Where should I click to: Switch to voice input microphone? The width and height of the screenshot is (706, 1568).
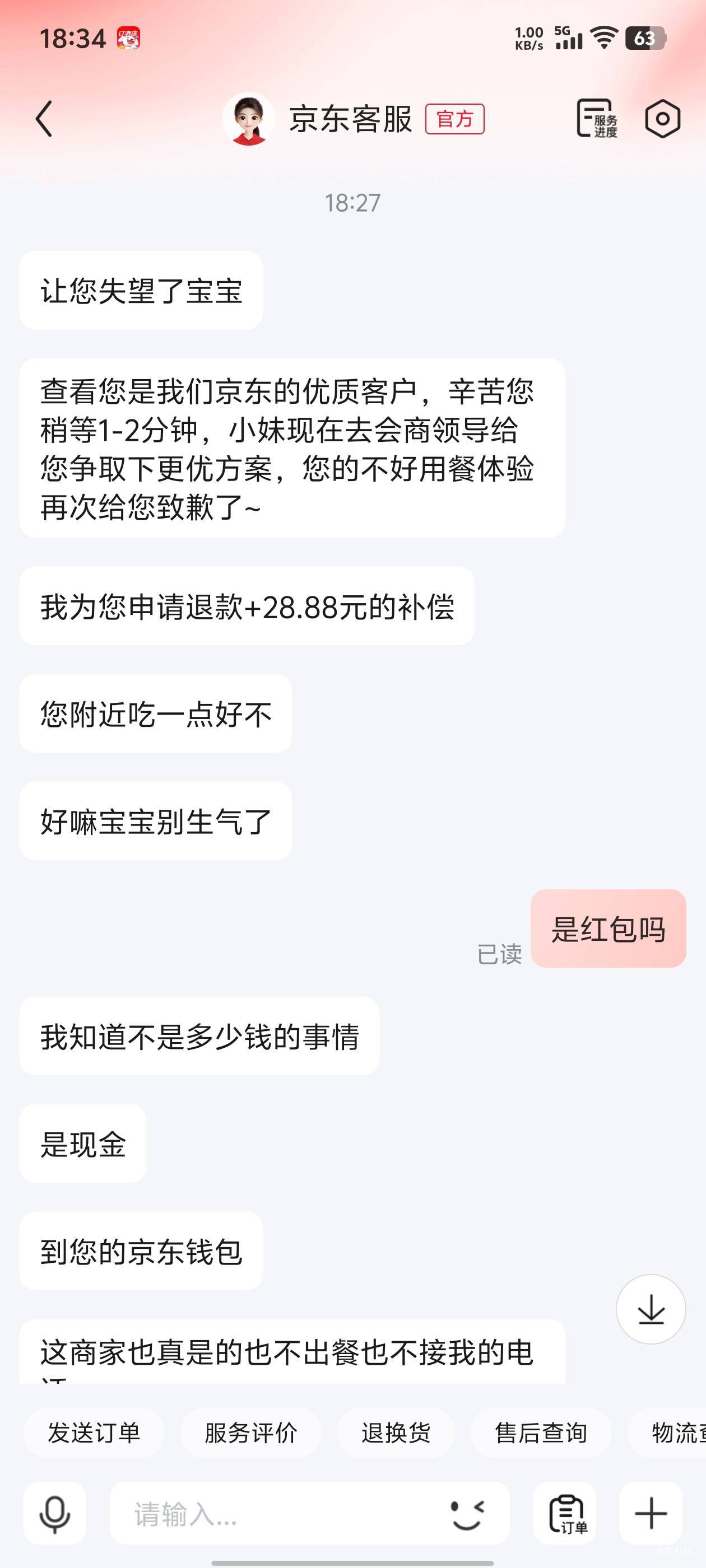pyautogui.click(x=55, y=1514)
